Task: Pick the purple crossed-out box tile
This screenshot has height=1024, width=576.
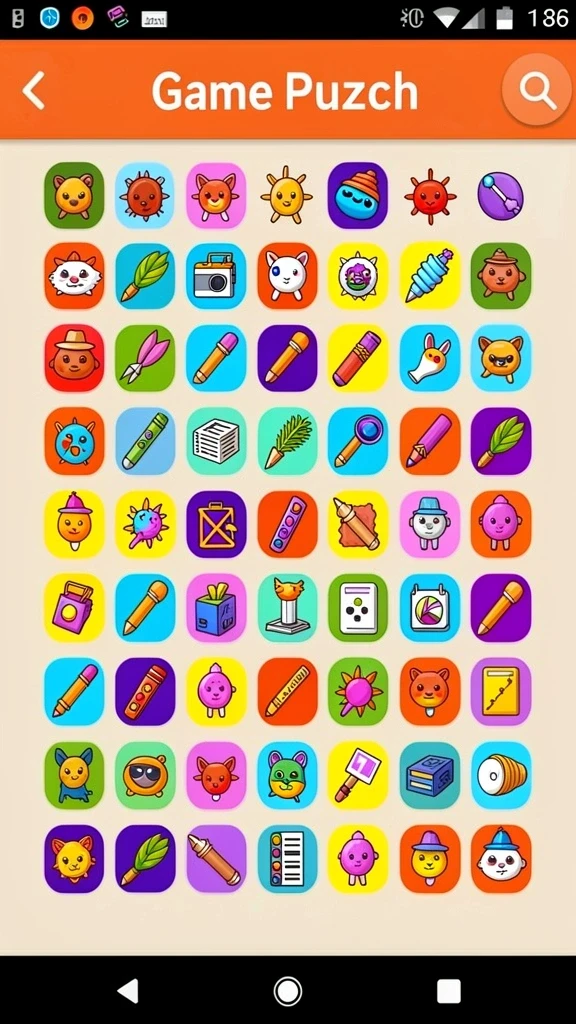Action: (x=216, y=524)
